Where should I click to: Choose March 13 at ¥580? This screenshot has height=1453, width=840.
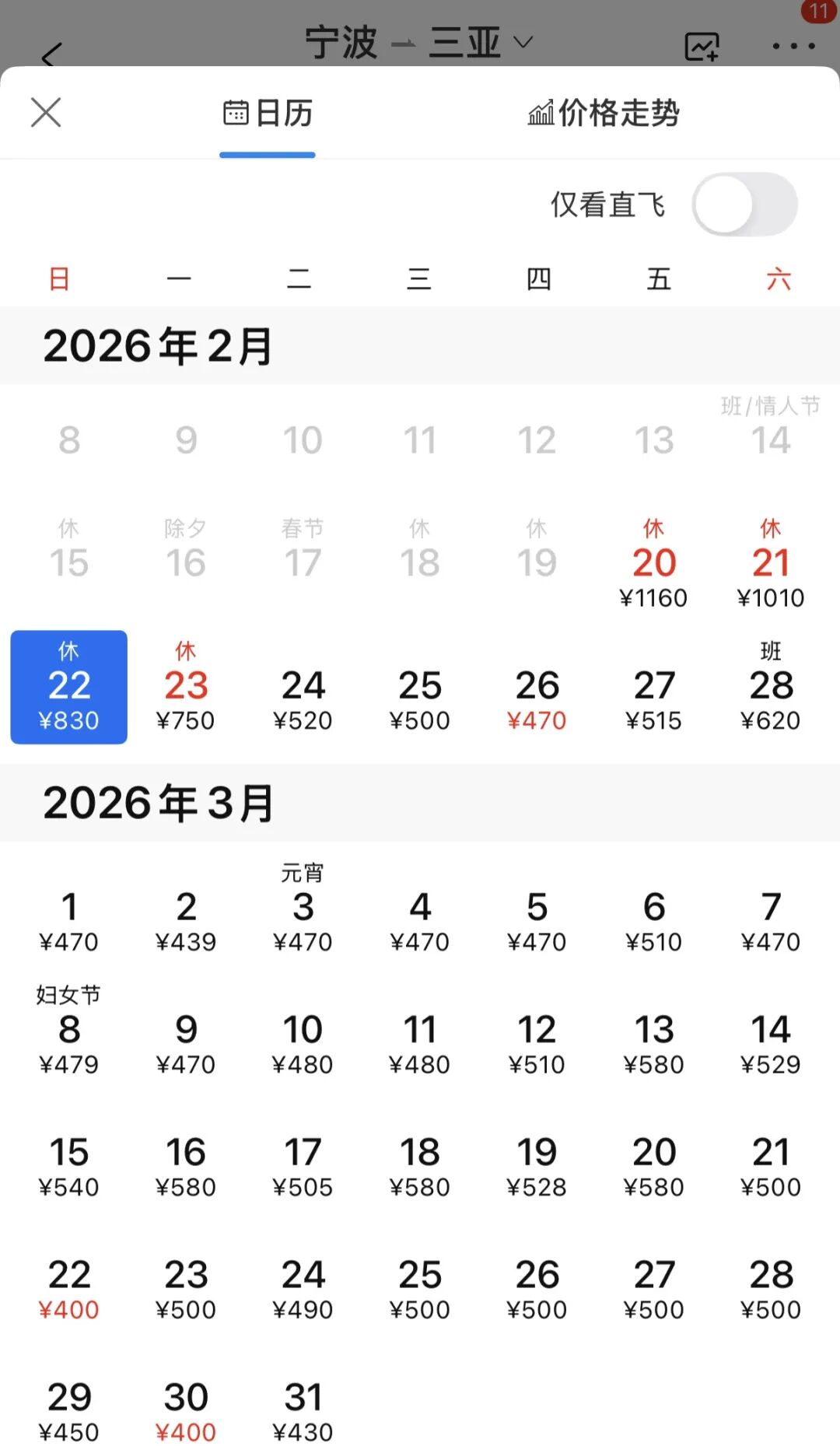click(653, 1042)
